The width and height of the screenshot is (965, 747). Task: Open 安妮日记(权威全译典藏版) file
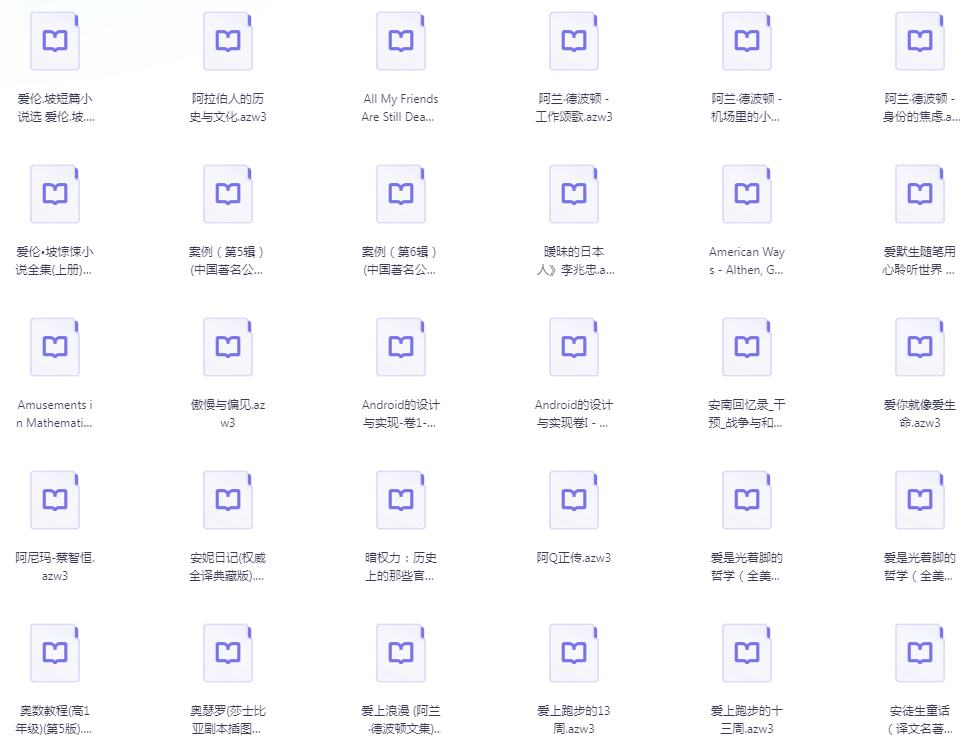(228, 501)
